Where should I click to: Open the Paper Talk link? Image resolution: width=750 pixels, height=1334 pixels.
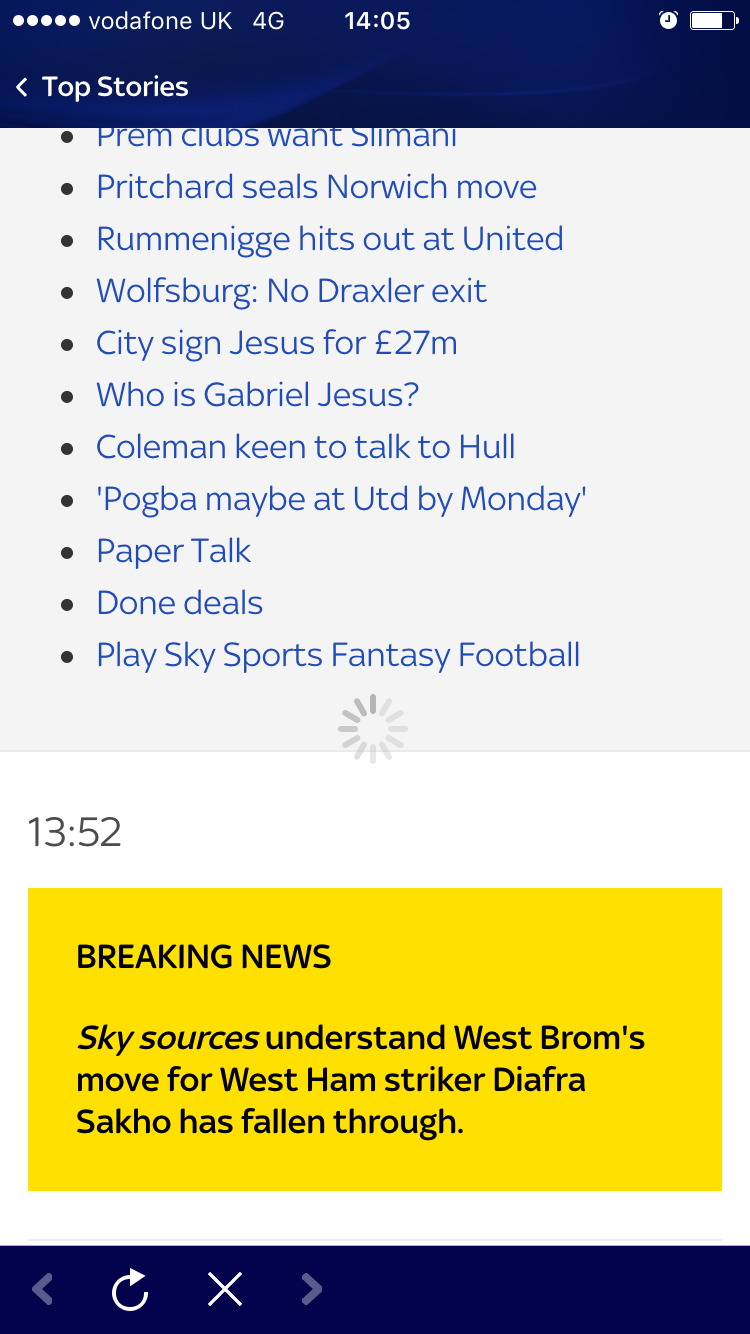173,551
